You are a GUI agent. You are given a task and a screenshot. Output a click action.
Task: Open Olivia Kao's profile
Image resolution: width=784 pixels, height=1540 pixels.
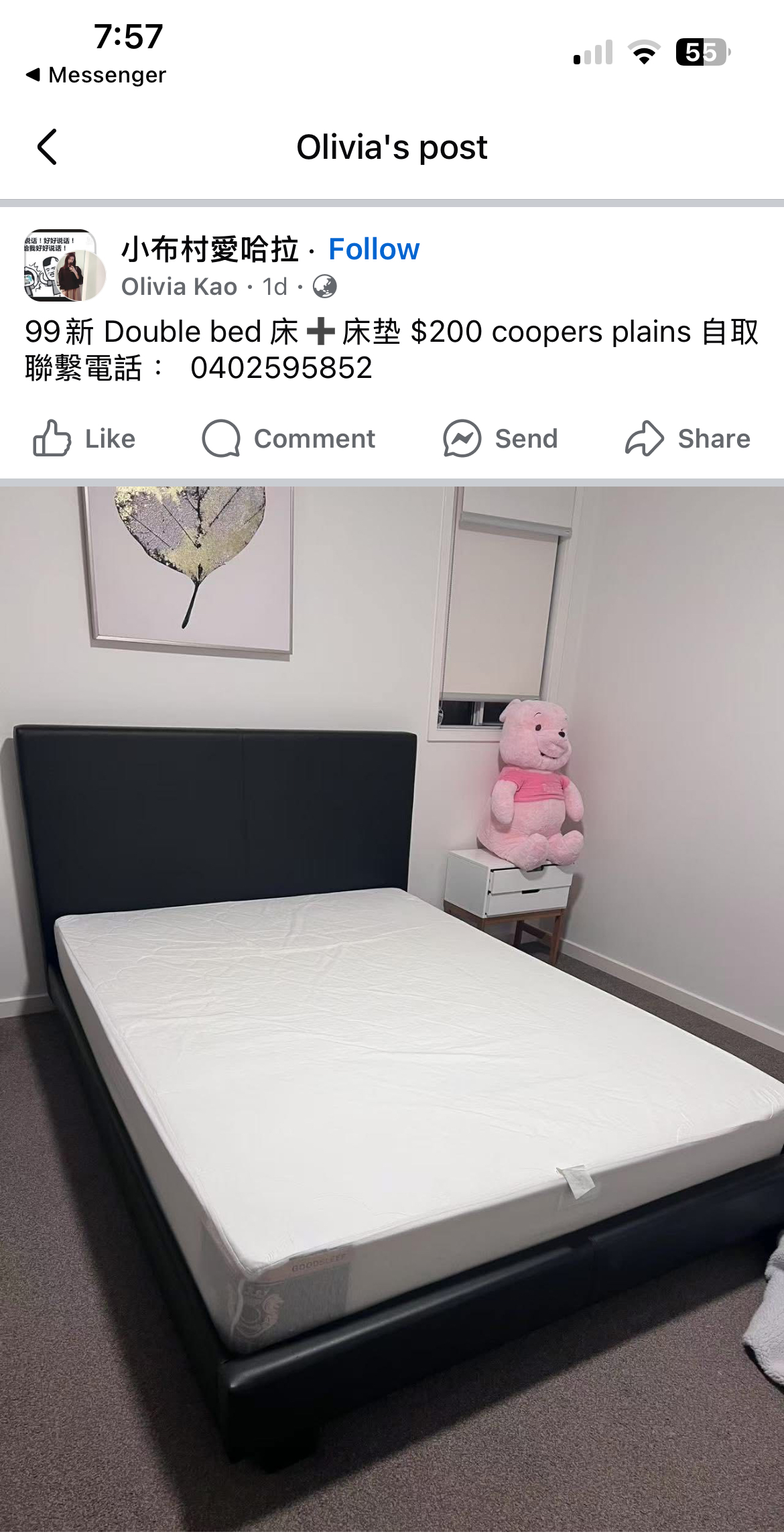point(179,287)
